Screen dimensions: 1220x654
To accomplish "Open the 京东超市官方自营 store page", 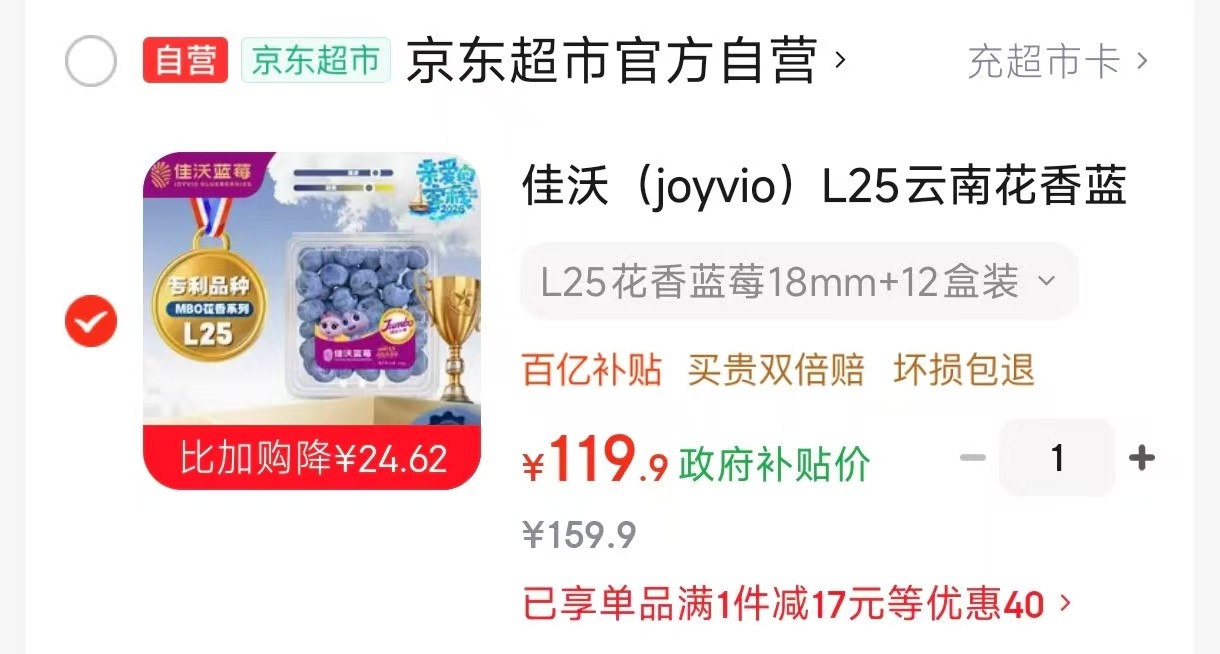I will (626, 61).
